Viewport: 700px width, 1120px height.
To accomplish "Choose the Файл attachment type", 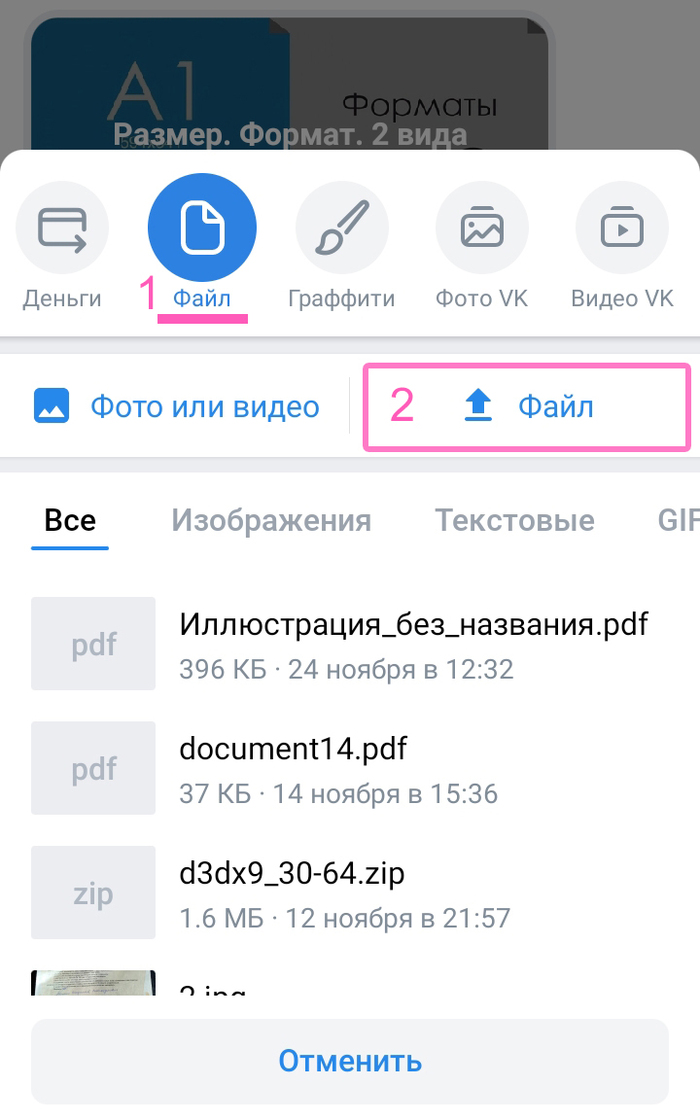I will point(201,229).
